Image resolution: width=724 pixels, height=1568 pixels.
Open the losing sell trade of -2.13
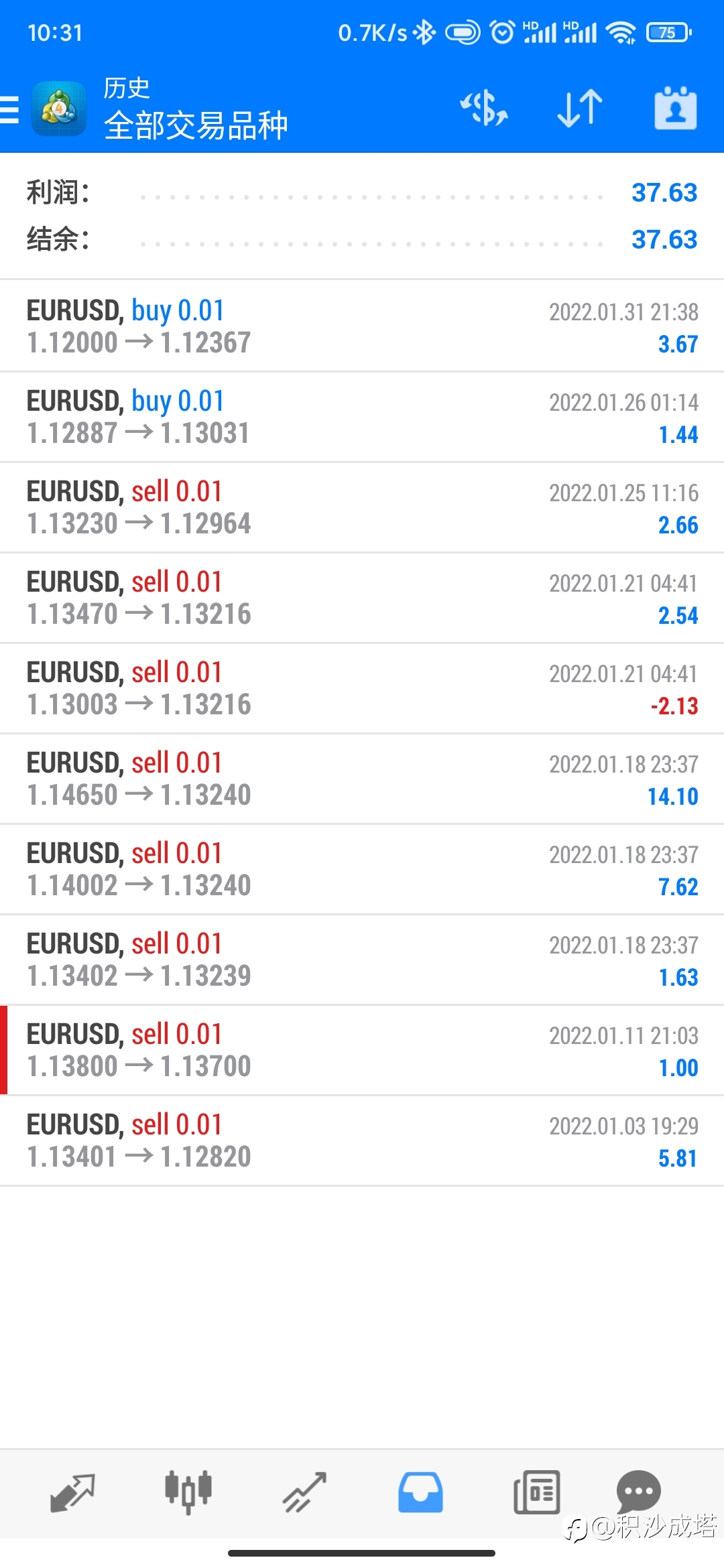362,688
